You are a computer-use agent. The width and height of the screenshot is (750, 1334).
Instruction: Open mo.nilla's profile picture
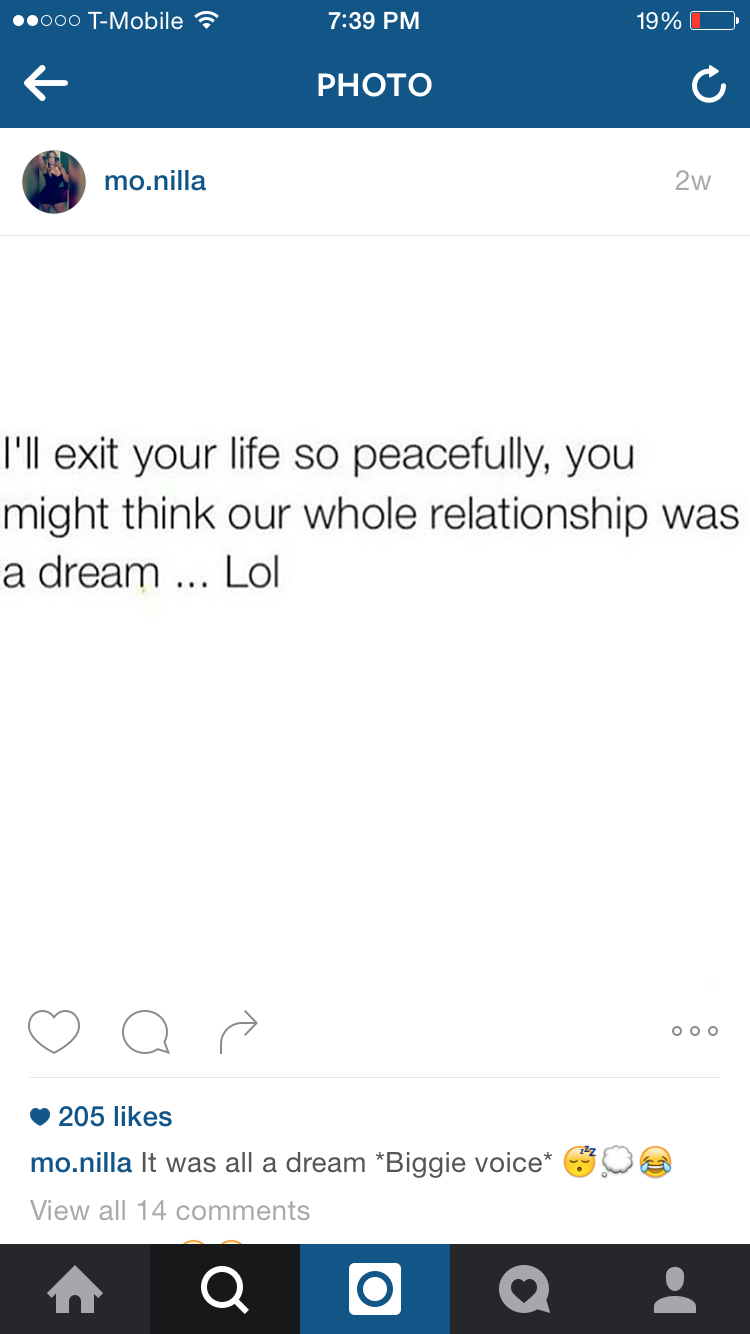tap(54, 182)
